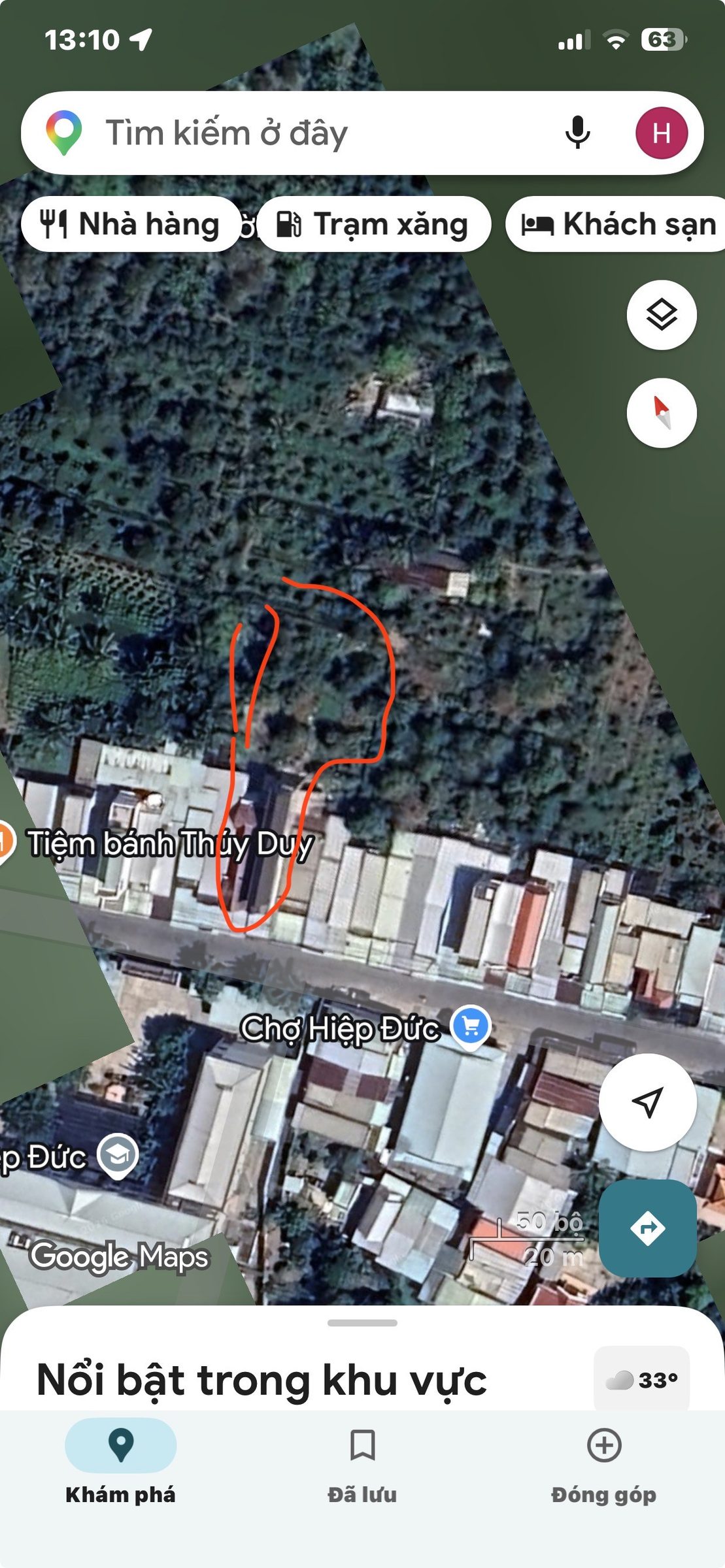Select the Nhà hàng chip
Image resolution: width=725 pixels, height=1568 pixels.
[131, 224]
